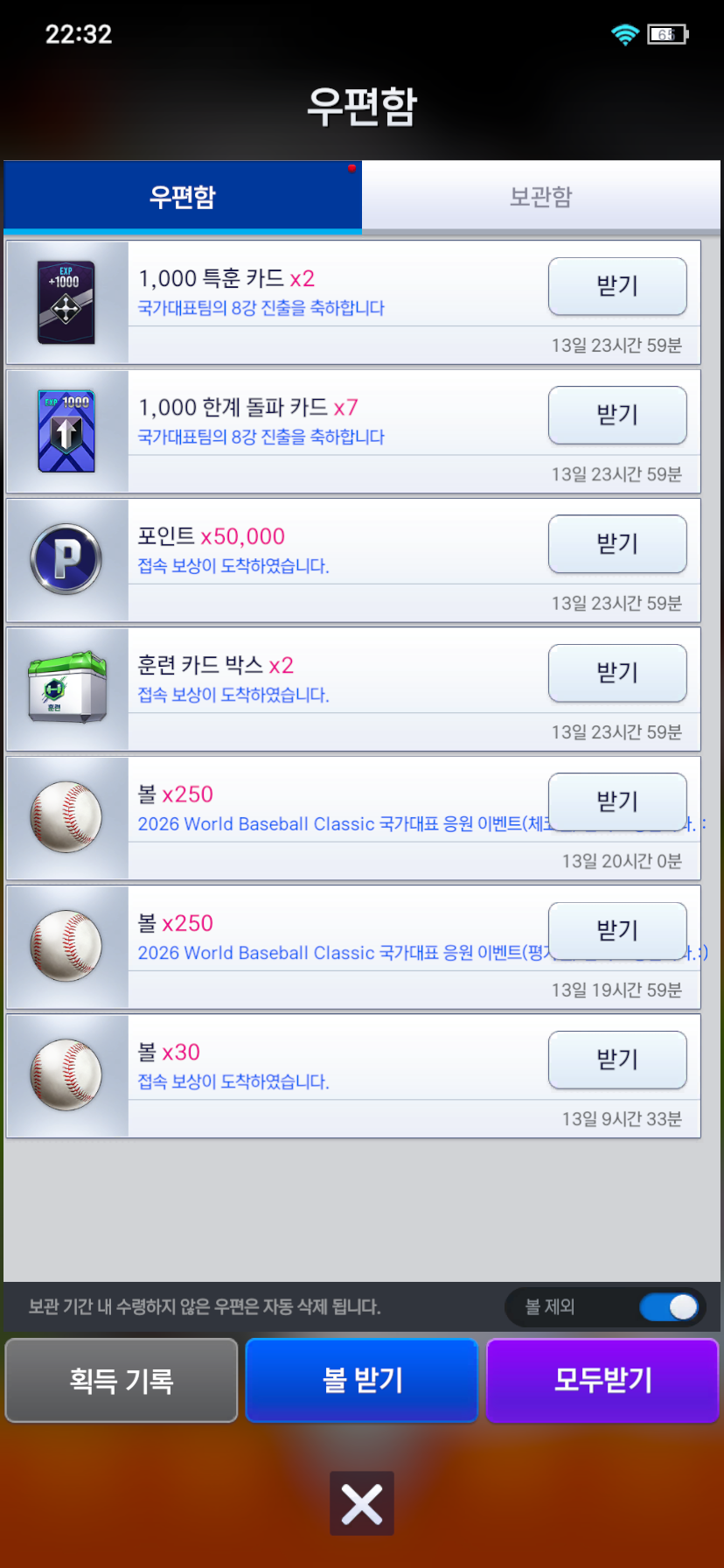Collect the 포인트 x50,000 reward
Viewport: 724px width, 1568px height.
617,543
